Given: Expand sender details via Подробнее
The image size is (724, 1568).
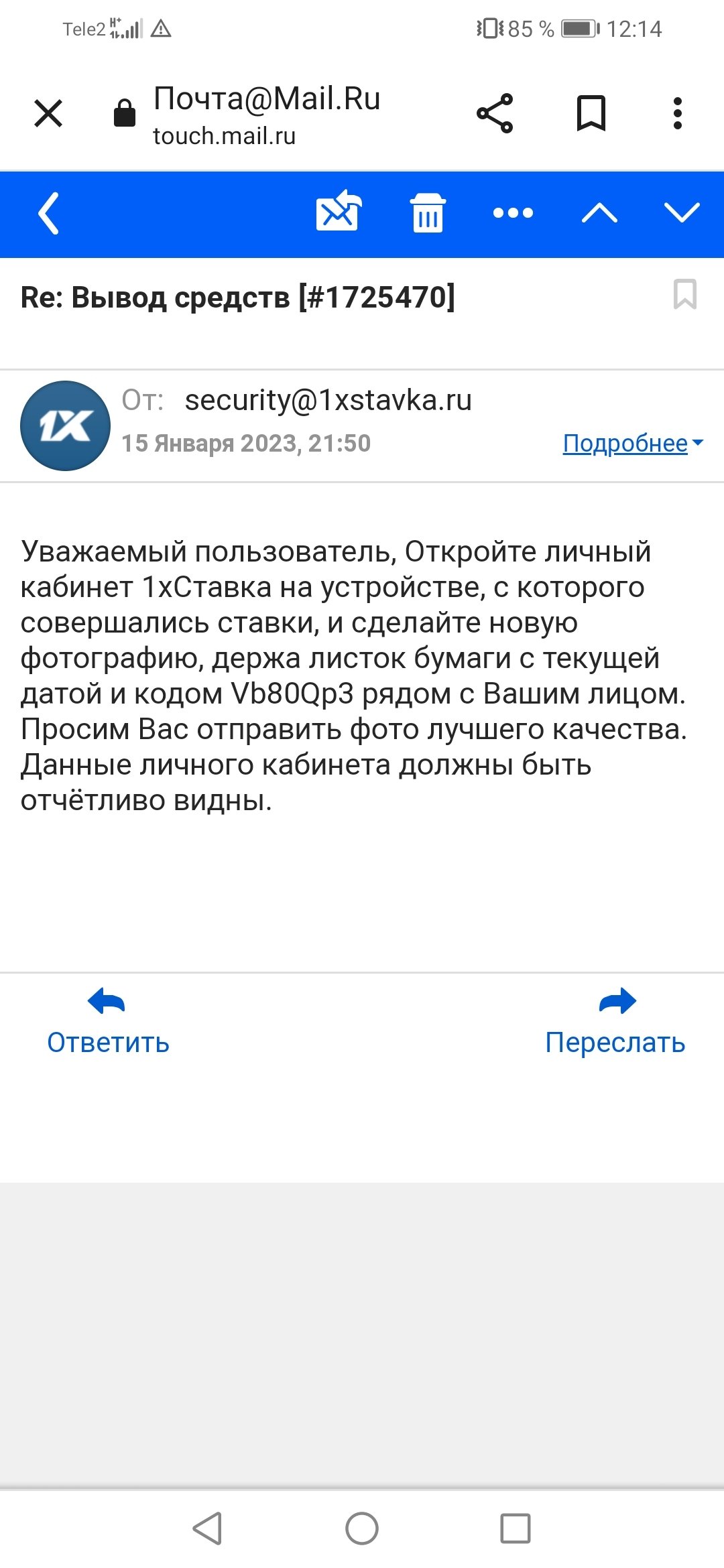Looking at the screenshot, I should coord(632,443).
